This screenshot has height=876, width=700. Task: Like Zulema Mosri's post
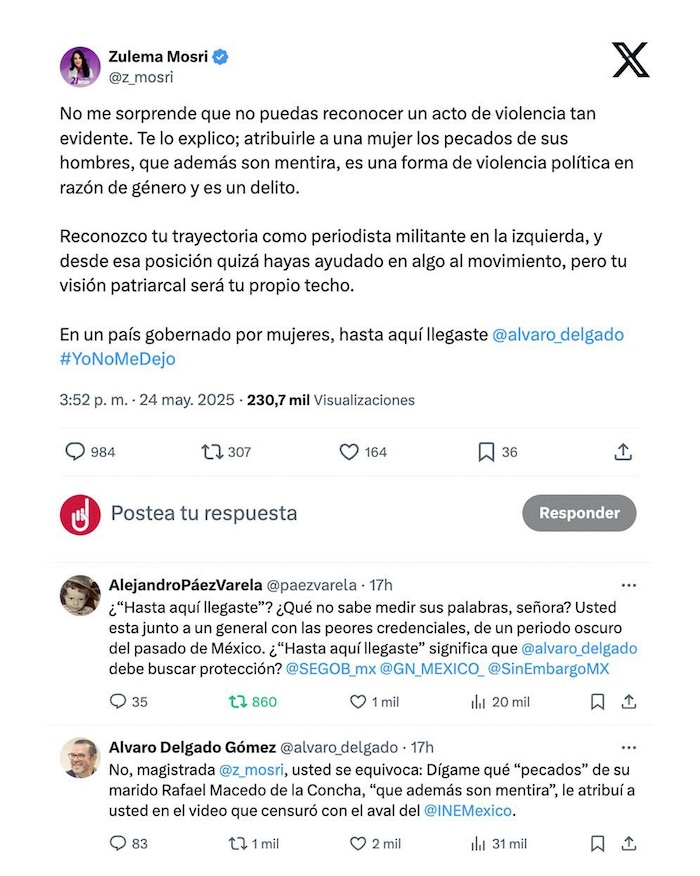point(349,452)
